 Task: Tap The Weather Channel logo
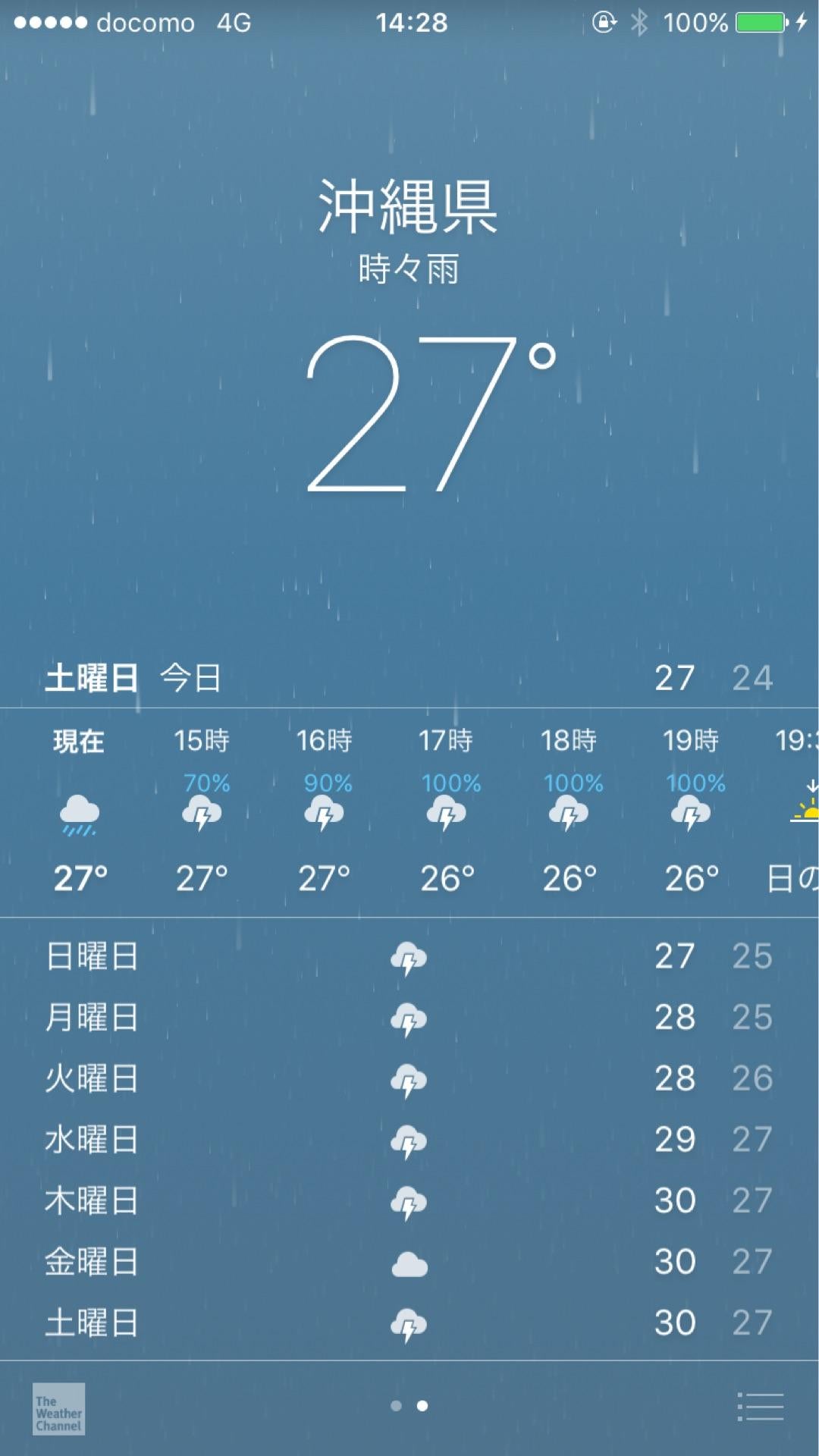(x=59, y=1410)
